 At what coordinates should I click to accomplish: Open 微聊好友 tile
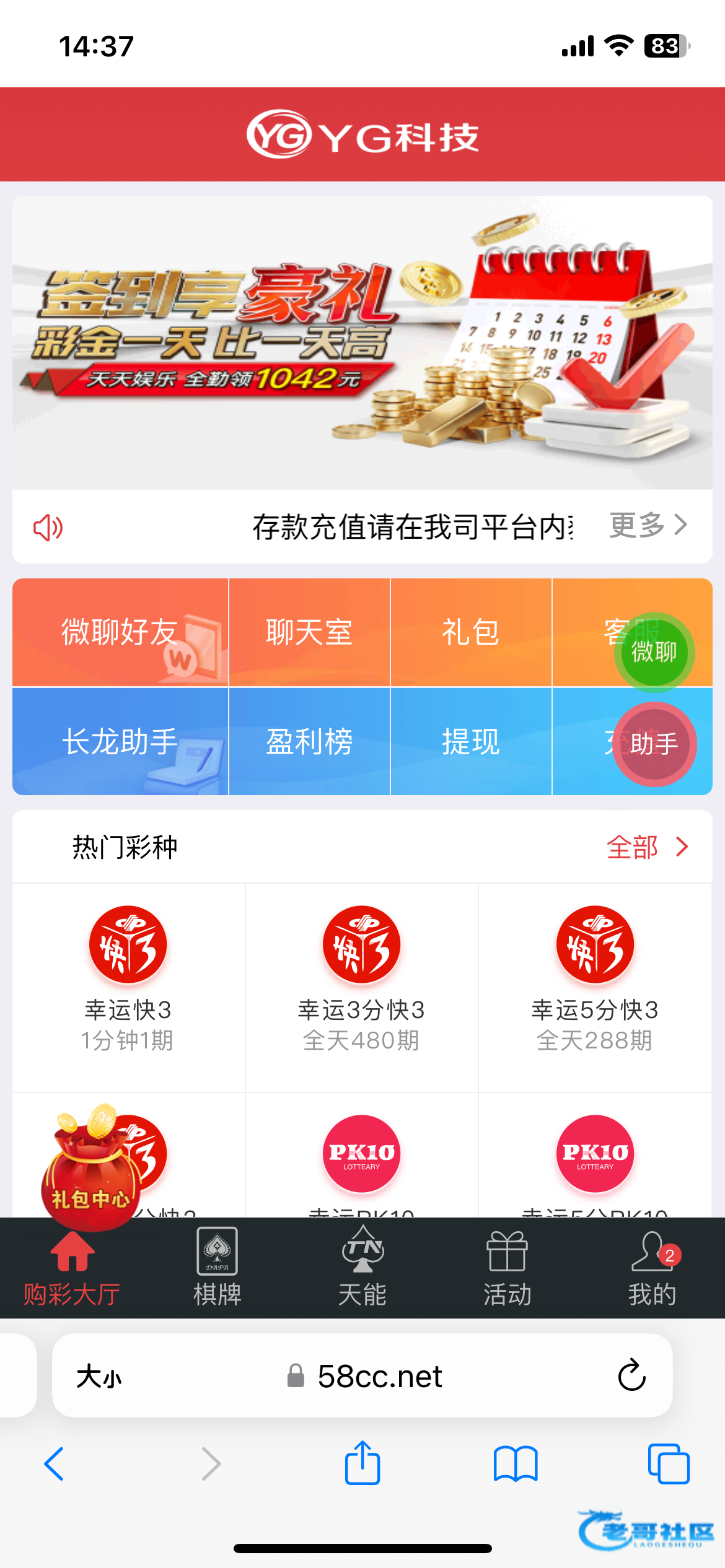coord(120,632)
